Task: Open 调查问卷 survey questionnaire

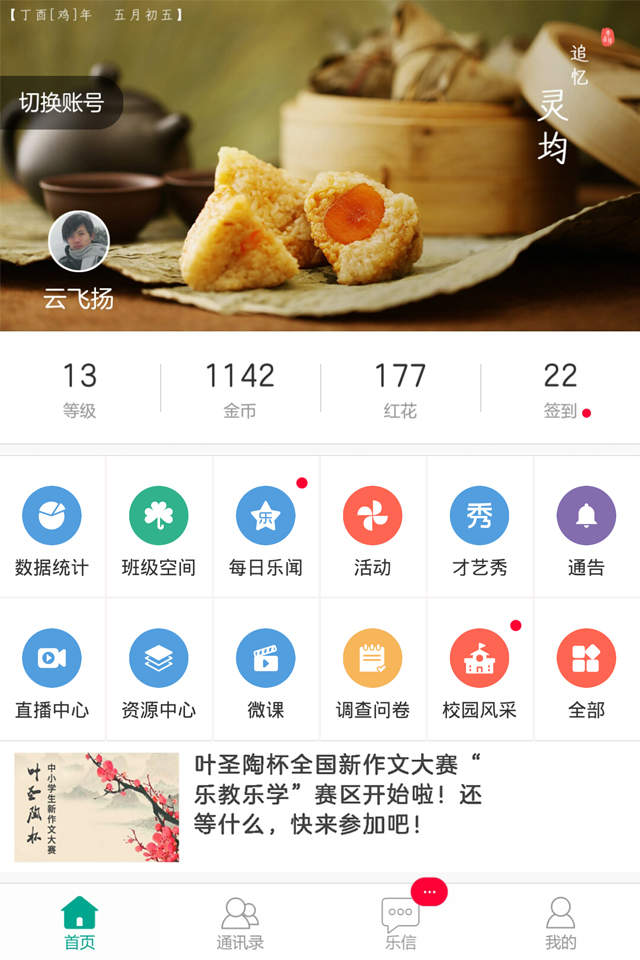Action: coord(372,670)
